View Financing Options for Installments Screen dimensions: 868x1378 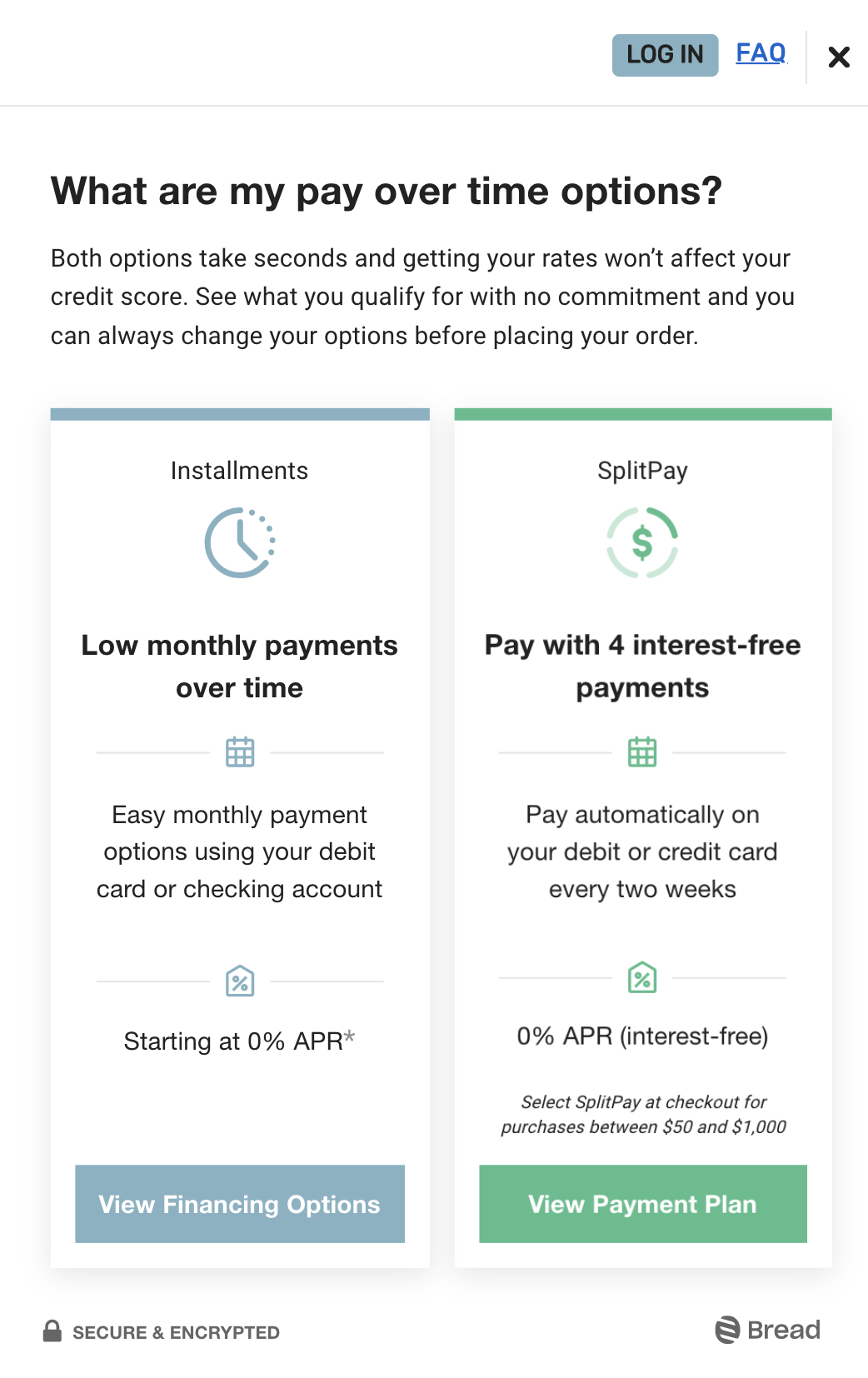point(240,1204)
